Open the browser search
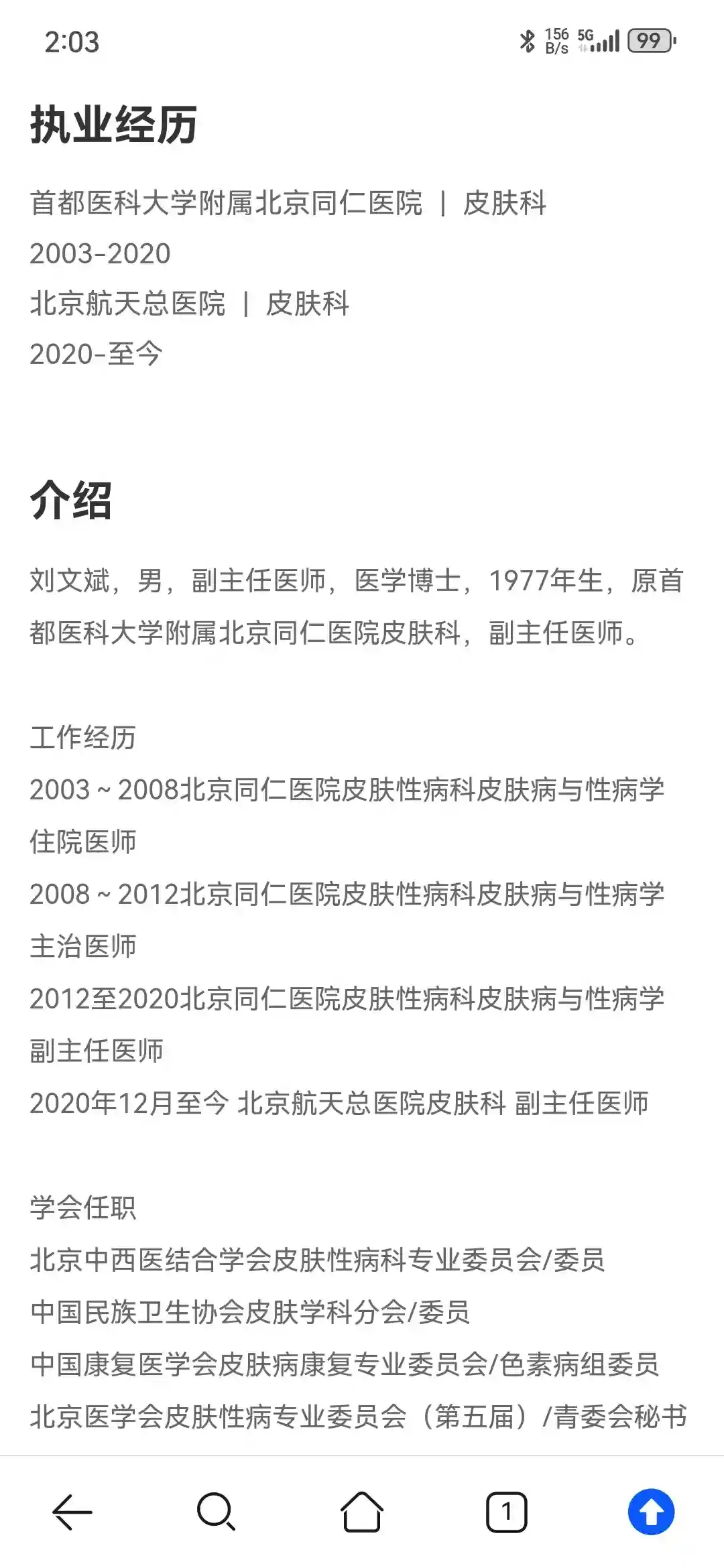 [x=216, y=1512]
